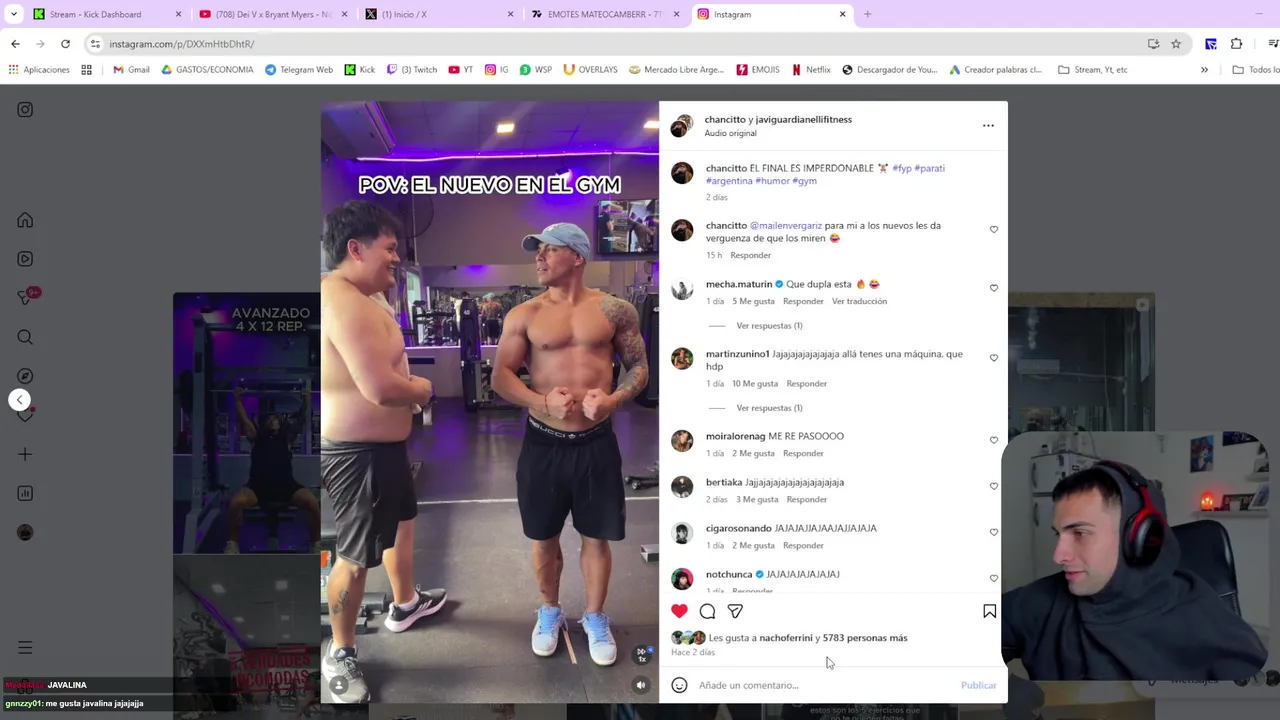Save the post with the bookmark icon
Image resolution: width=1280 pixels, height=720 pixels.
coord(989,611)
